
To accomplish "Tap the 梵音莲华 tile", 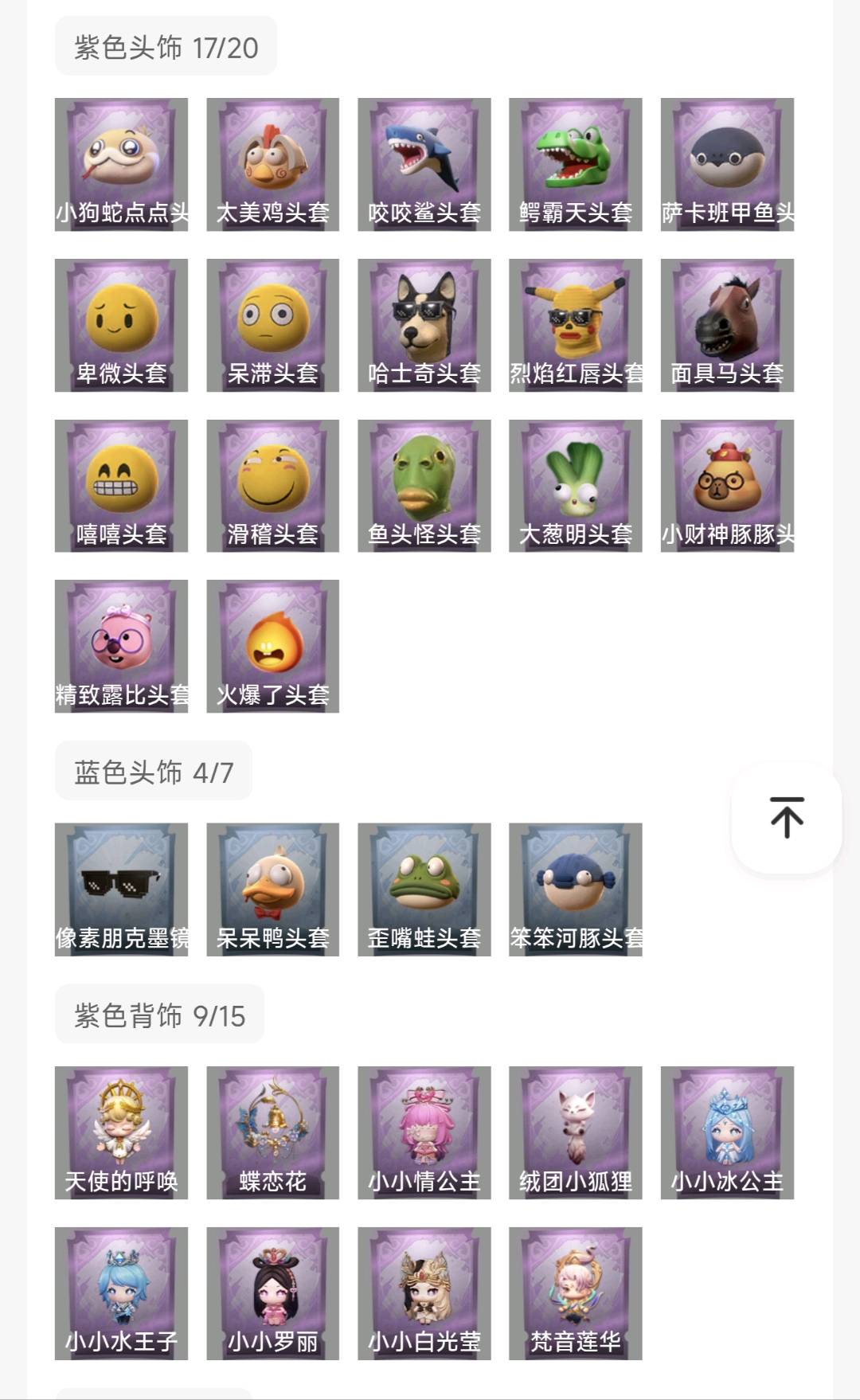I will pos(575,1293).
